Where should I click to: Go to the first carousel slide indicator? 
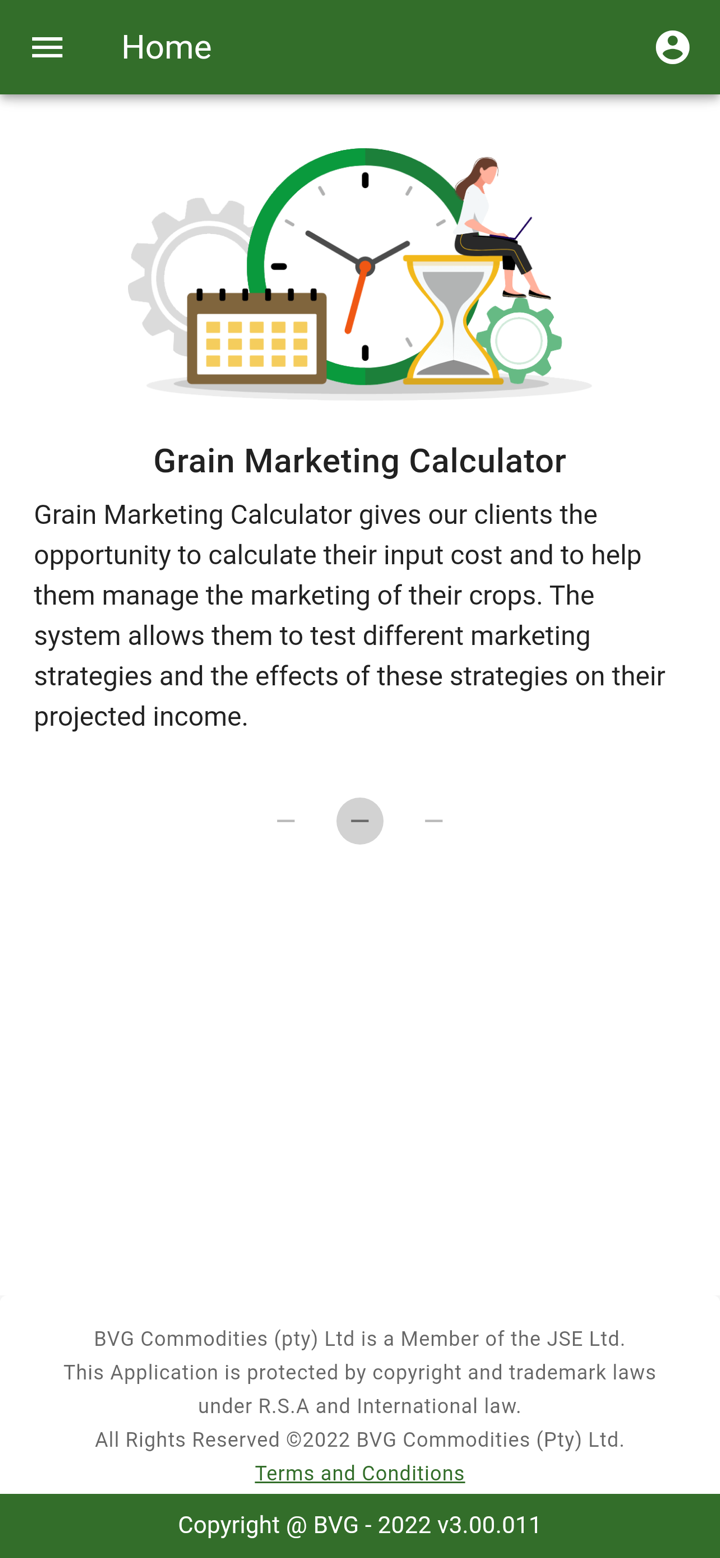pos(286,821)
